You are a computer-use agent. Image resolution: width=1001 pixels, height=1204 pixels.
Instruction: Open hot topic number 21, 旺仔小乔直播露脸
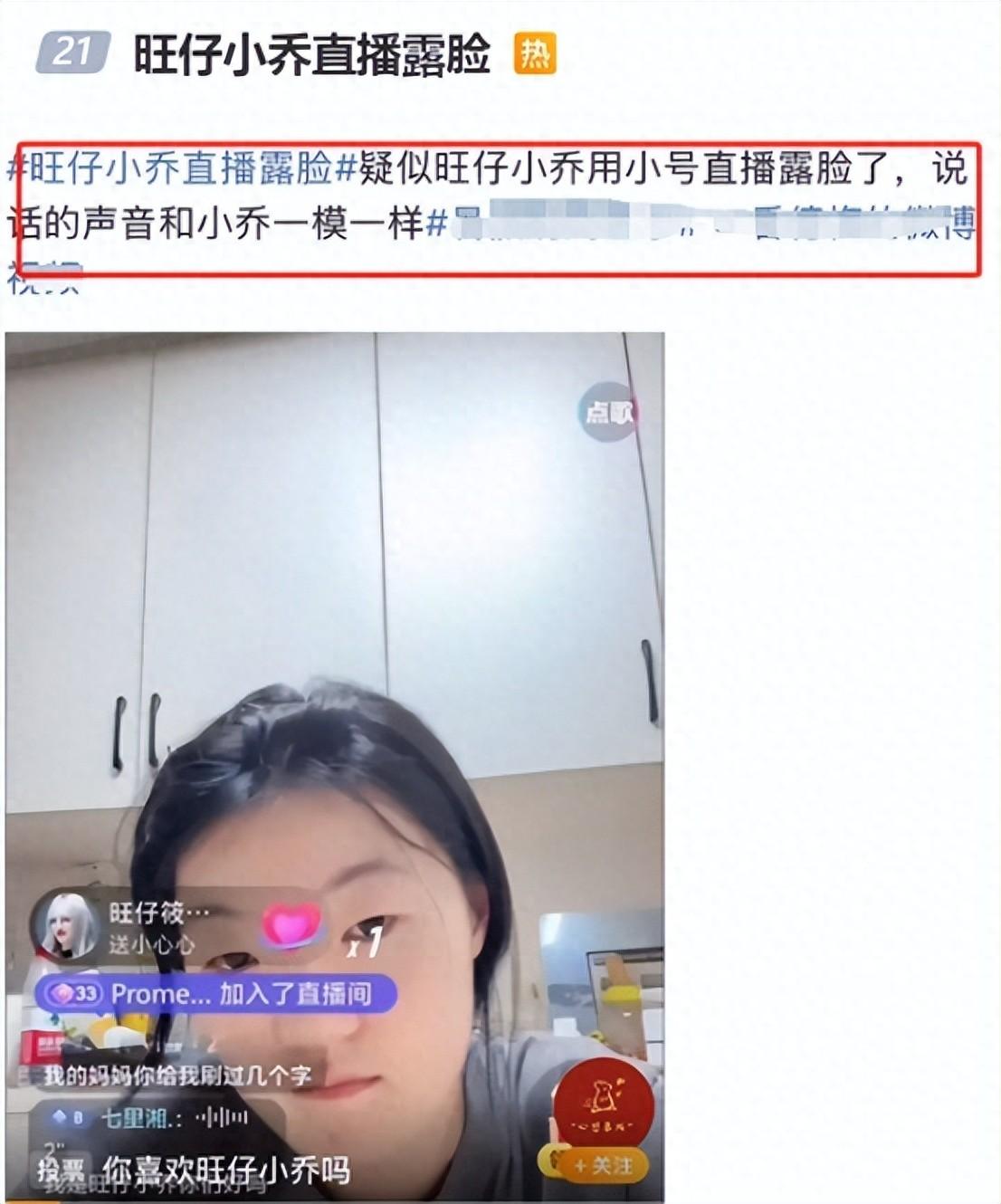[x=311, y=55]
